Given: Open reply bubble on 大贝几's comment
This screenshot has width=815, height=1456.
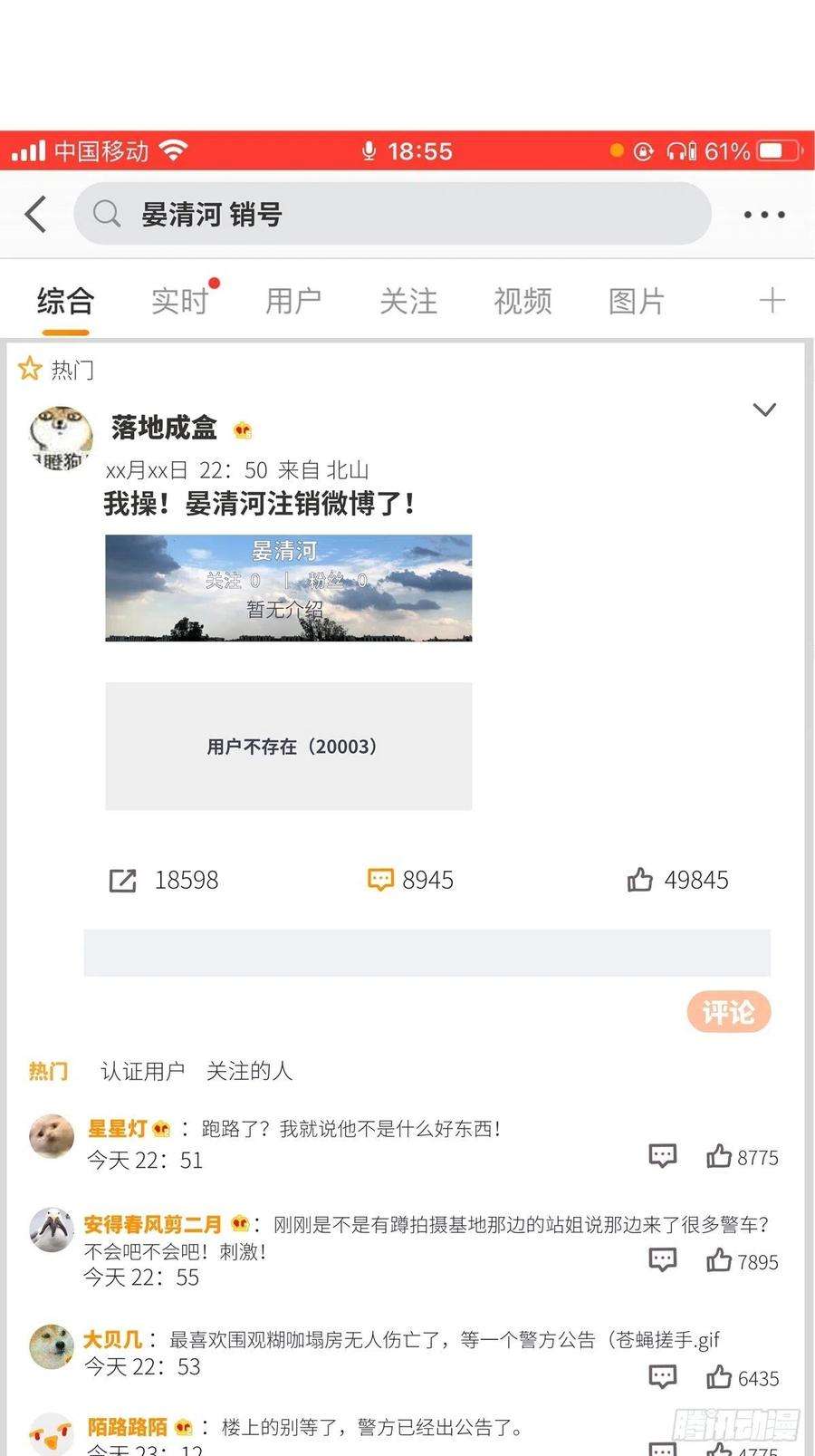Looking at the screenshot, I should coord(663,1376).
